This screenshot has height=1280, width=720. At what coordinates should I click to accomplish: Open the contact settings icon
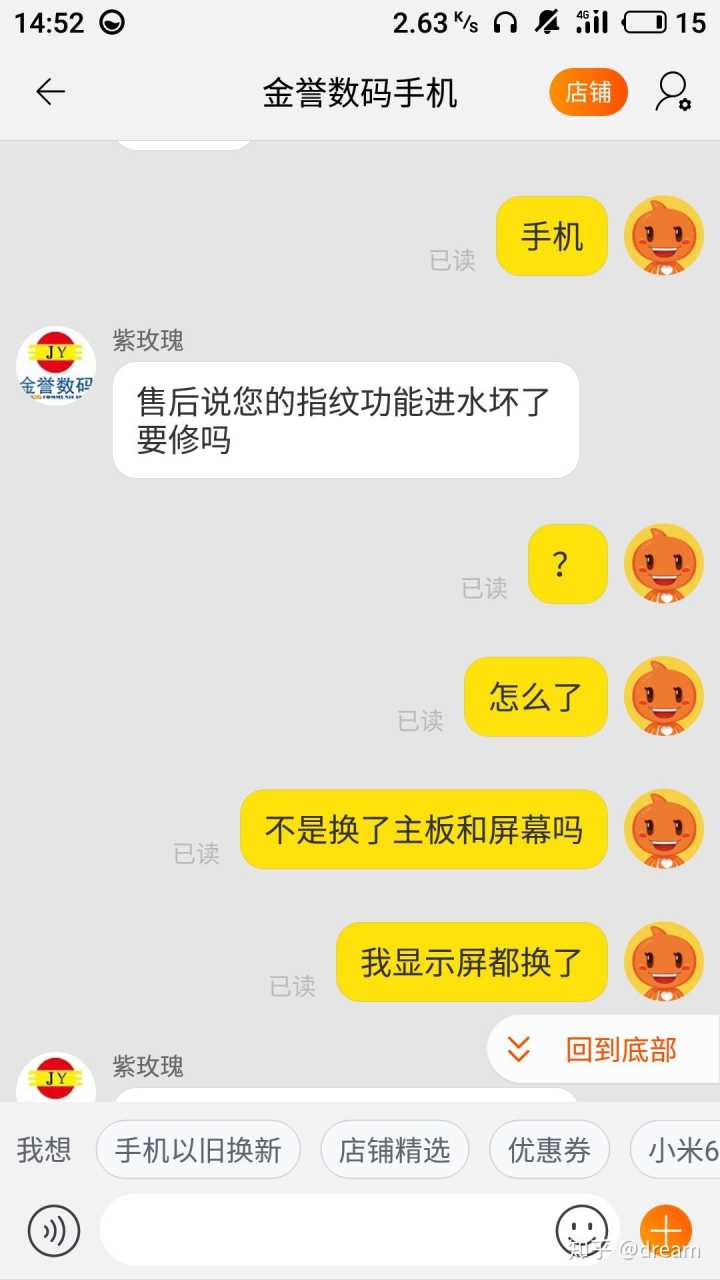pos(673,92)
